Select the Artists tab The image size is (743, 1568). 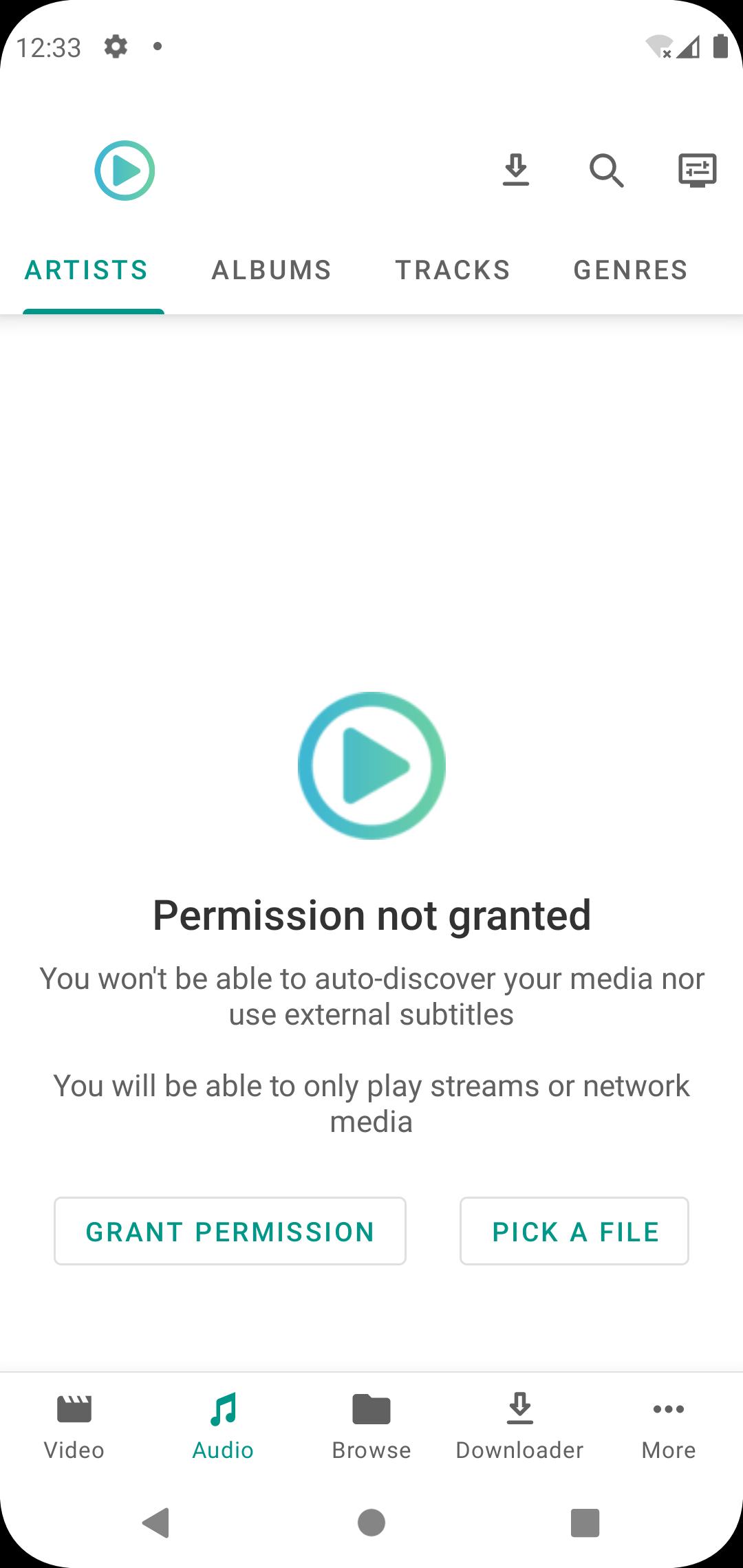pos(87,270)
